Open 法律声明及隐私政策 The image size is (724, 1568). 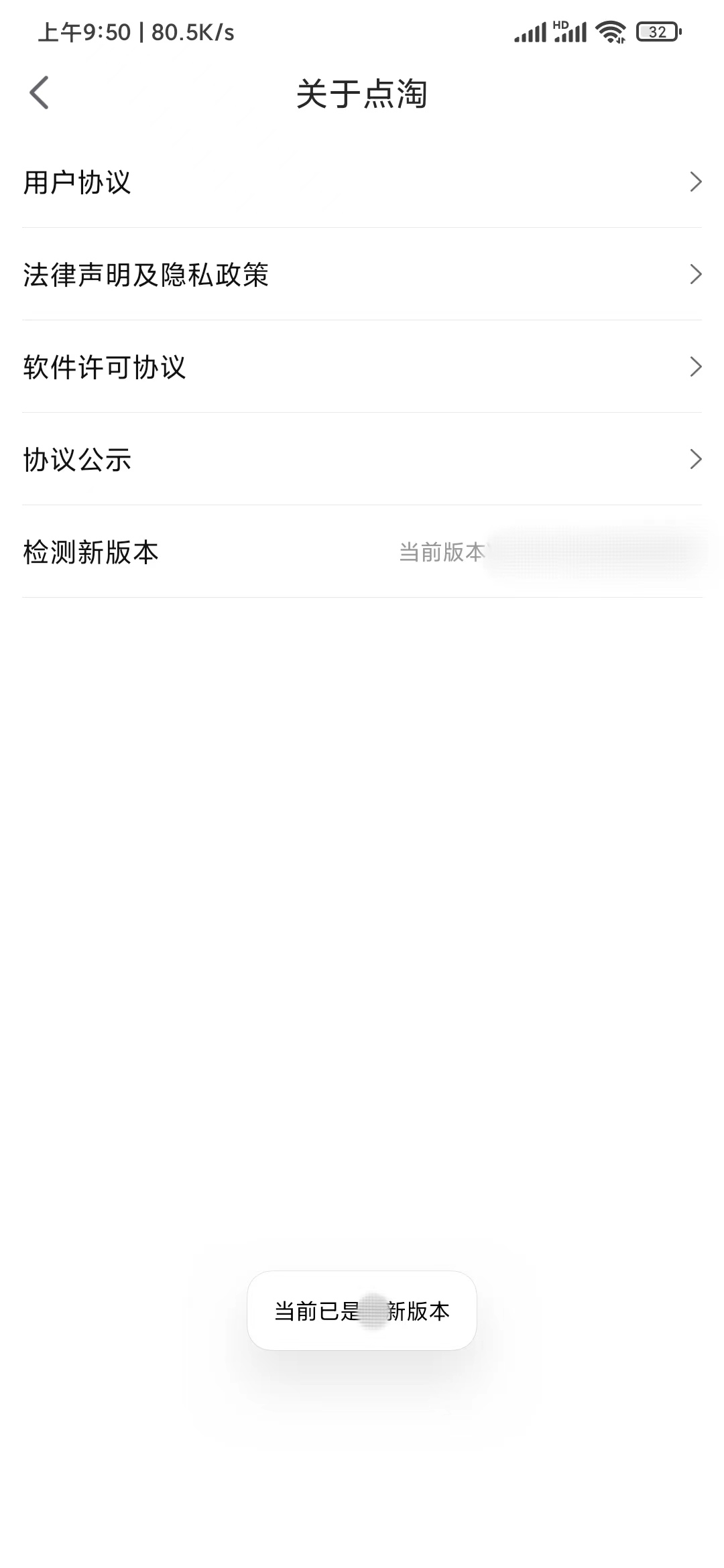146,275
